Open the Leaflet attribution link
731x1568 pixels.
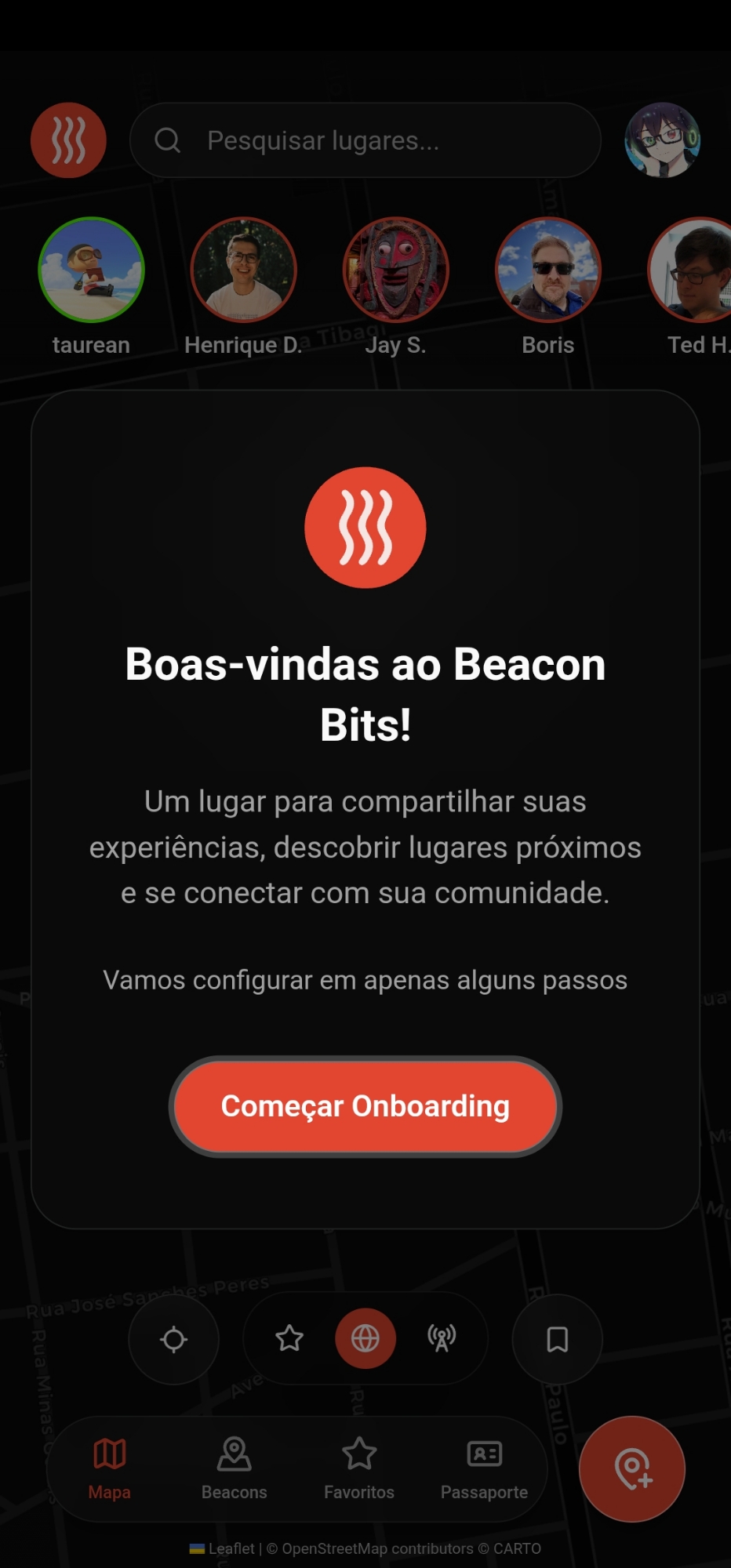pos(231,1548)
